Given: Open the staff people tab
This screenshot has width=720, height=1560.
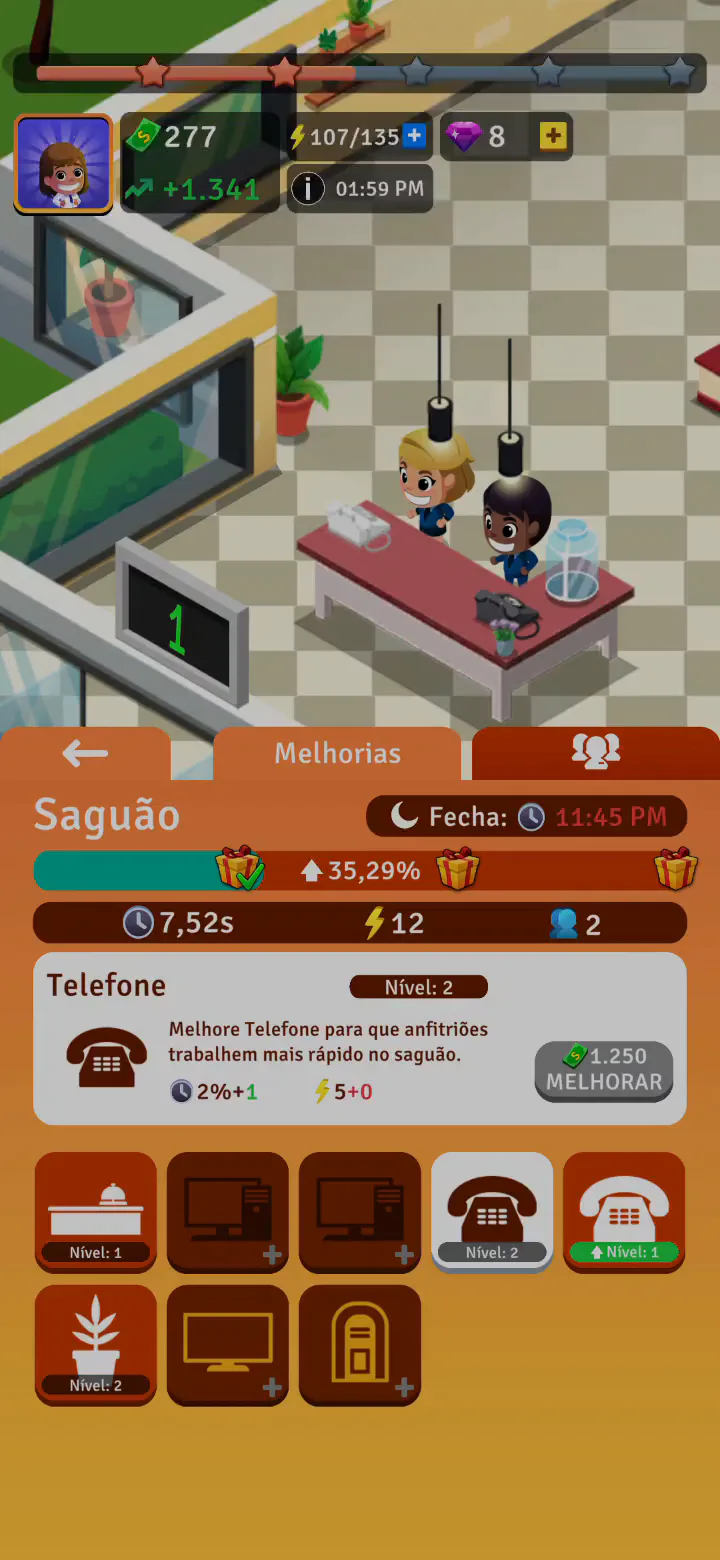Looking at the screenshot, I should 595,752.
